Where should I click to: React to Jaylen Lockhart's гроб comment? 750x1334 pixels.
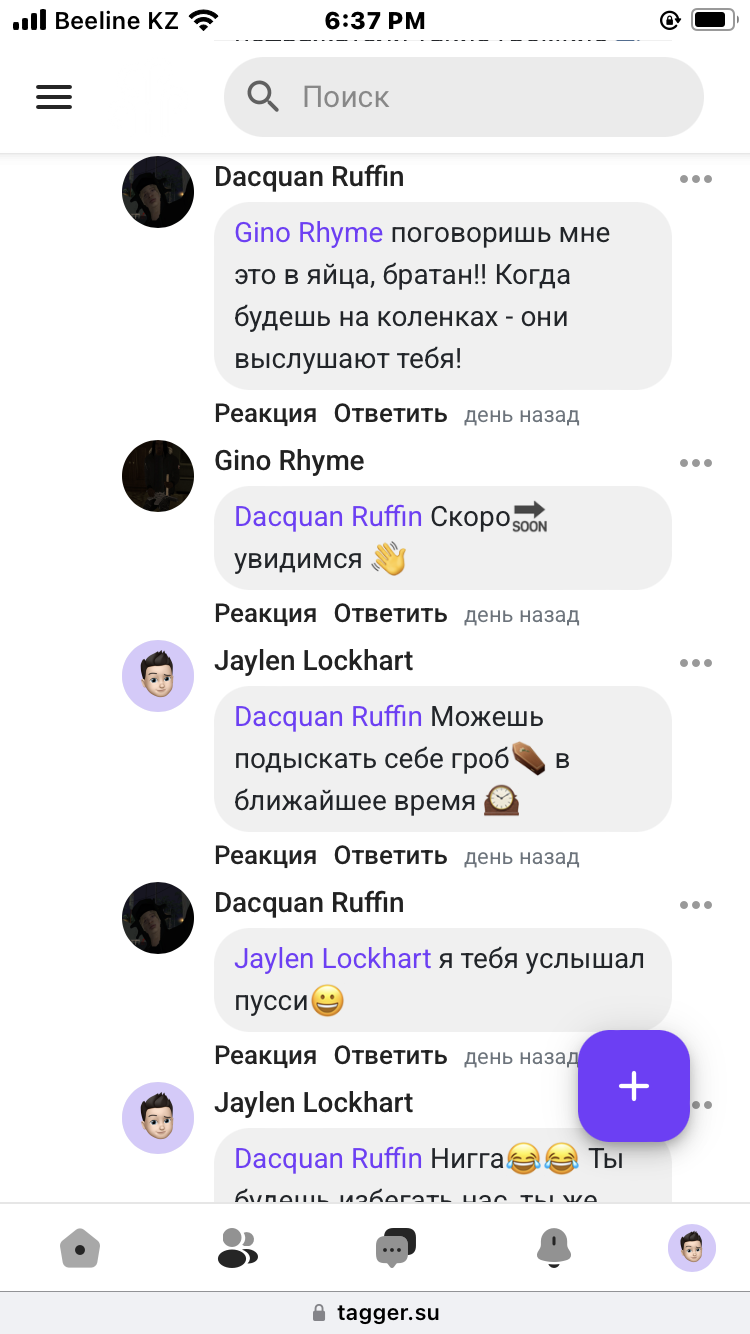click(x=265, y=856)
